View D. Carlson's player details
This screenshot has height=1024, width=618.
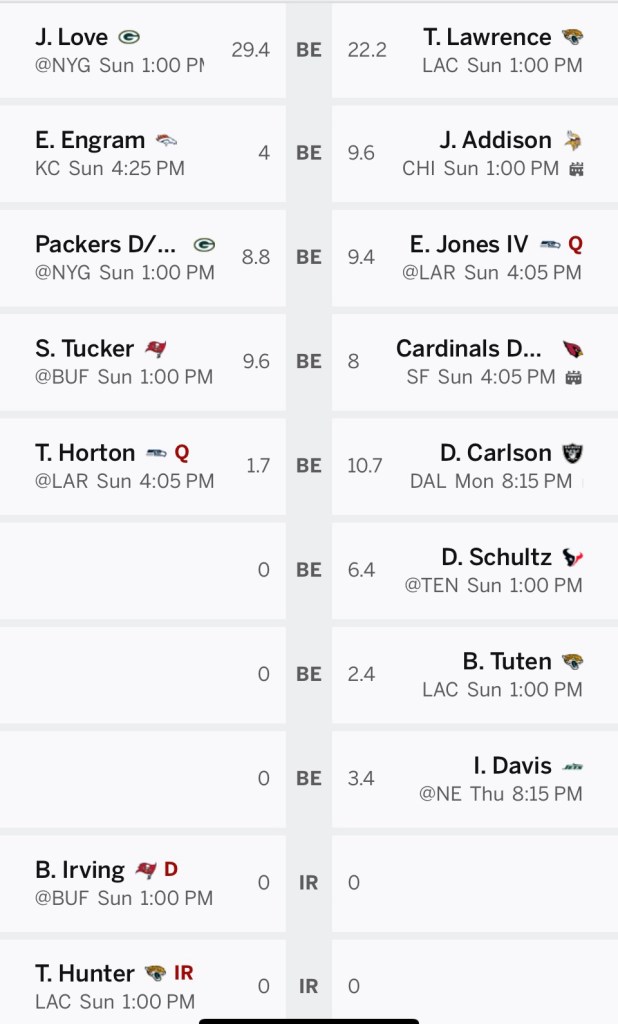tap(495, 453)
